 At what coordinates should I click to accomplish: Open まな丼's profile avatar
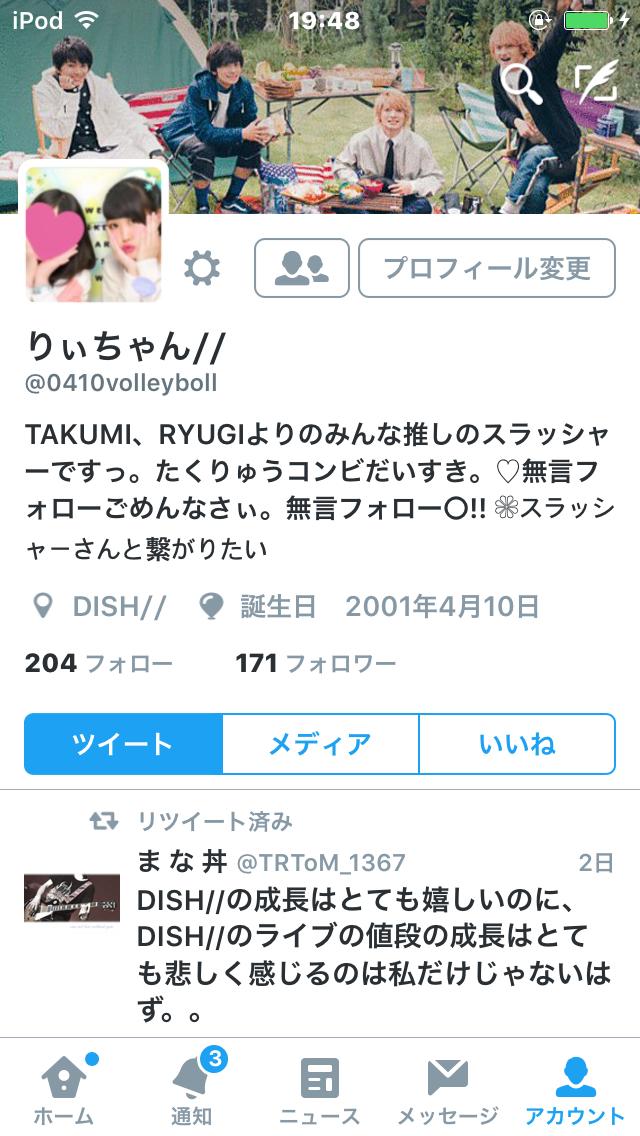[x=72, y=897]
